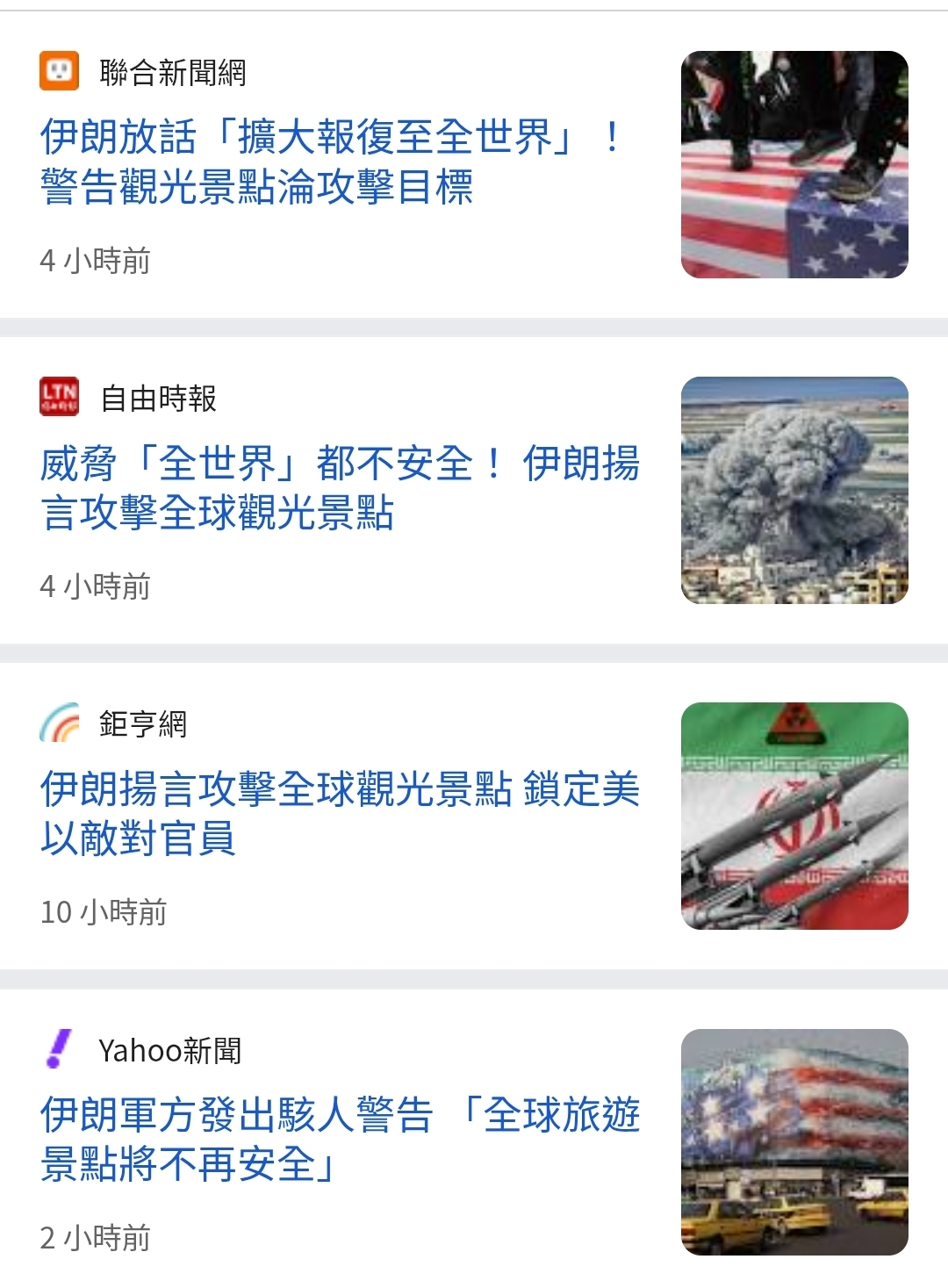Open the 自由時報 headline about 全世界都不安全
Image resolution: width=948 pixels, height=1288 pixels.
coord(339,487)
